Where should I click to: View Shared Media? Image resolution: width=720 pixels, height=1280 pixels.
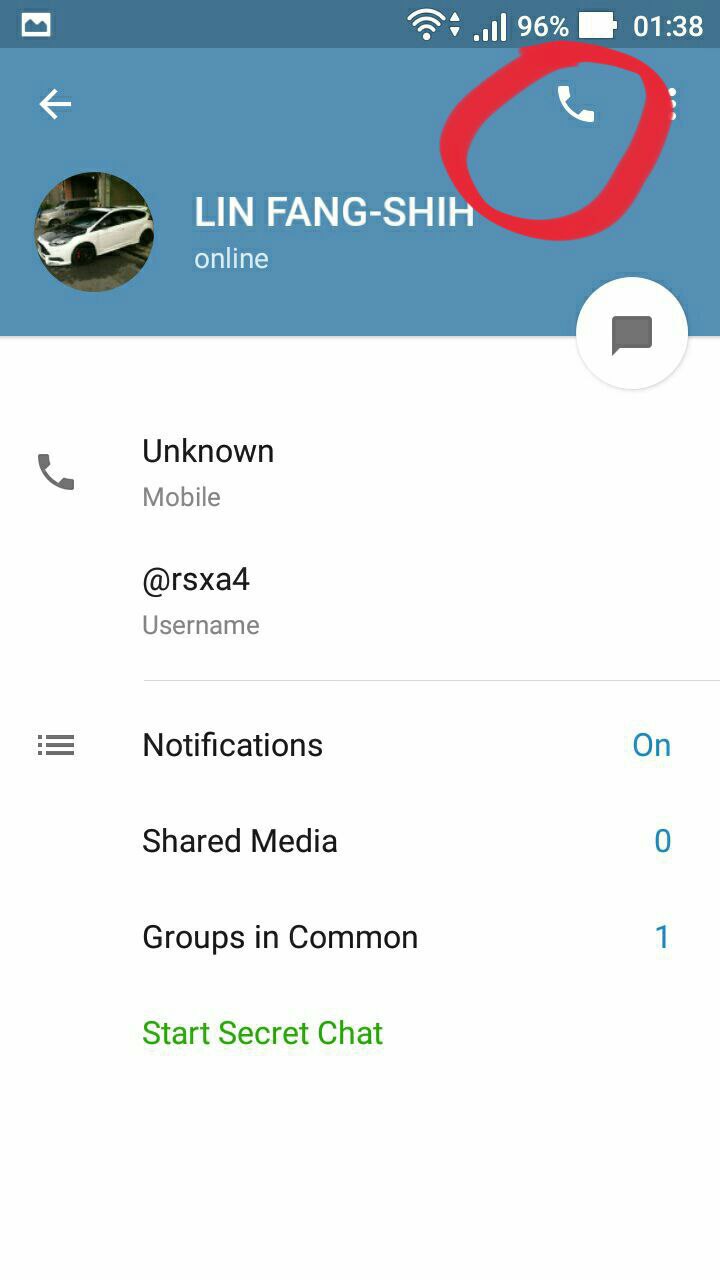click(x=360, y=841)
